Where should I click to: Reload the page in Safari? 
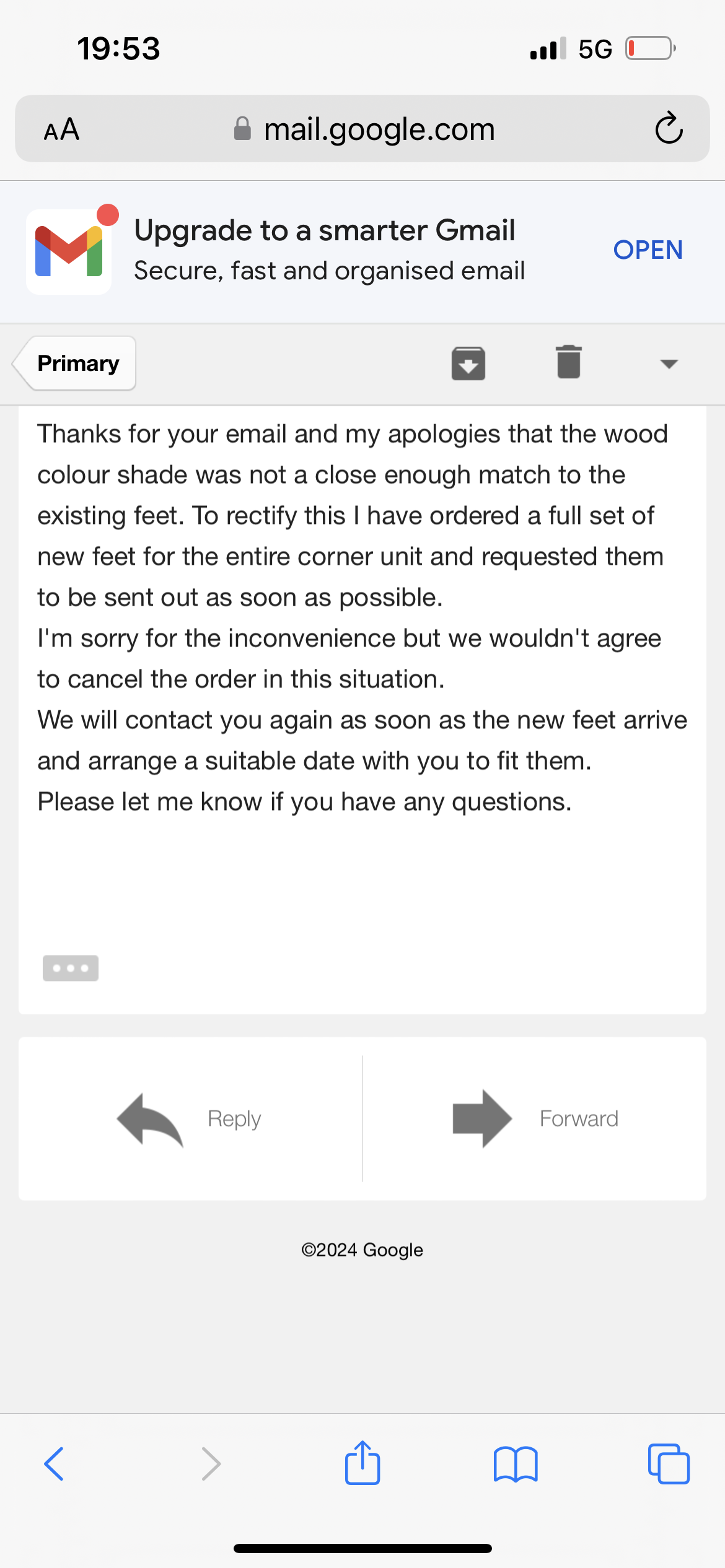tap(669, 129)
